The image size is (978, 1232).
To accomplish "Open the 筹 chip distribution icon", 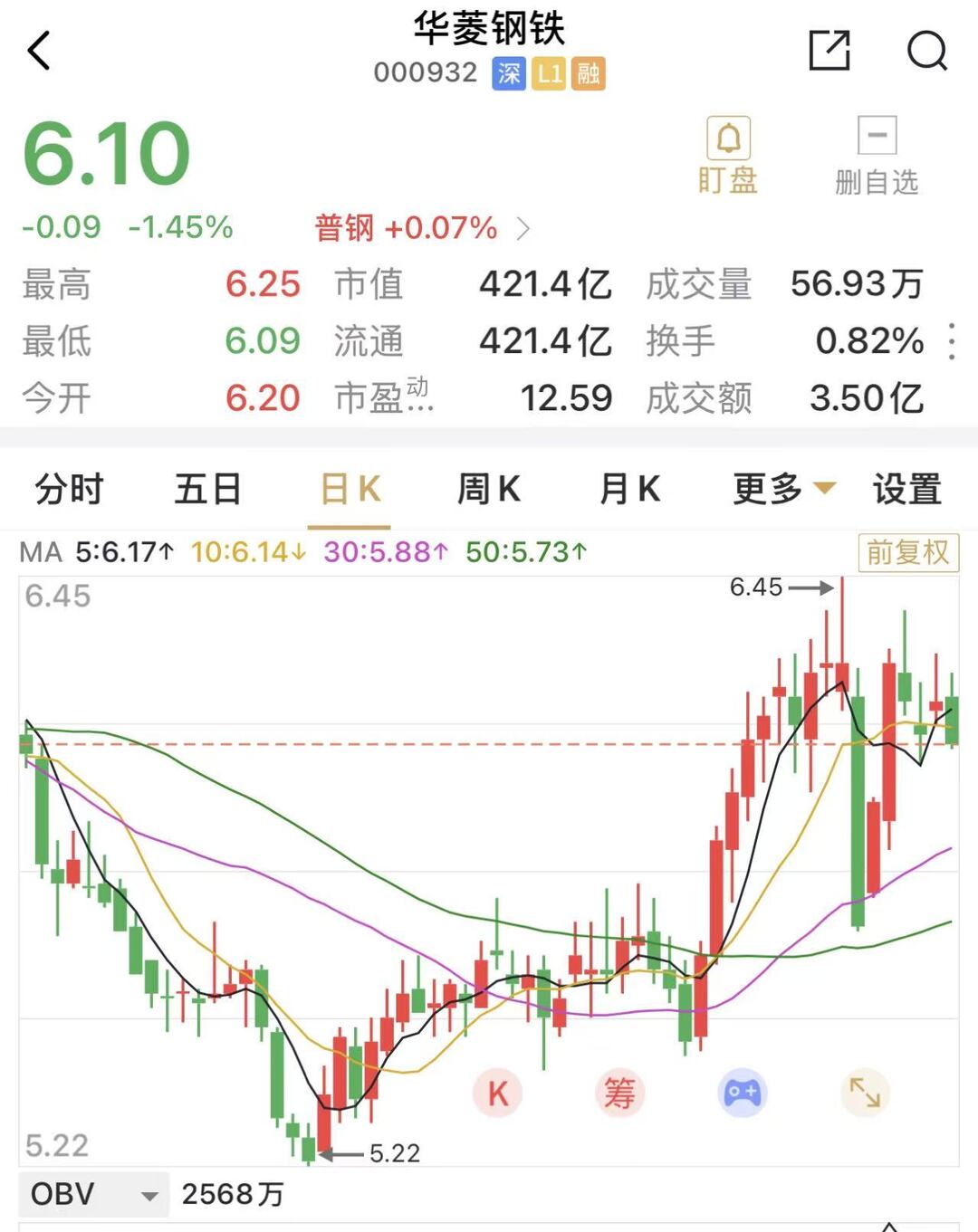I will (x=620, y=1094).
